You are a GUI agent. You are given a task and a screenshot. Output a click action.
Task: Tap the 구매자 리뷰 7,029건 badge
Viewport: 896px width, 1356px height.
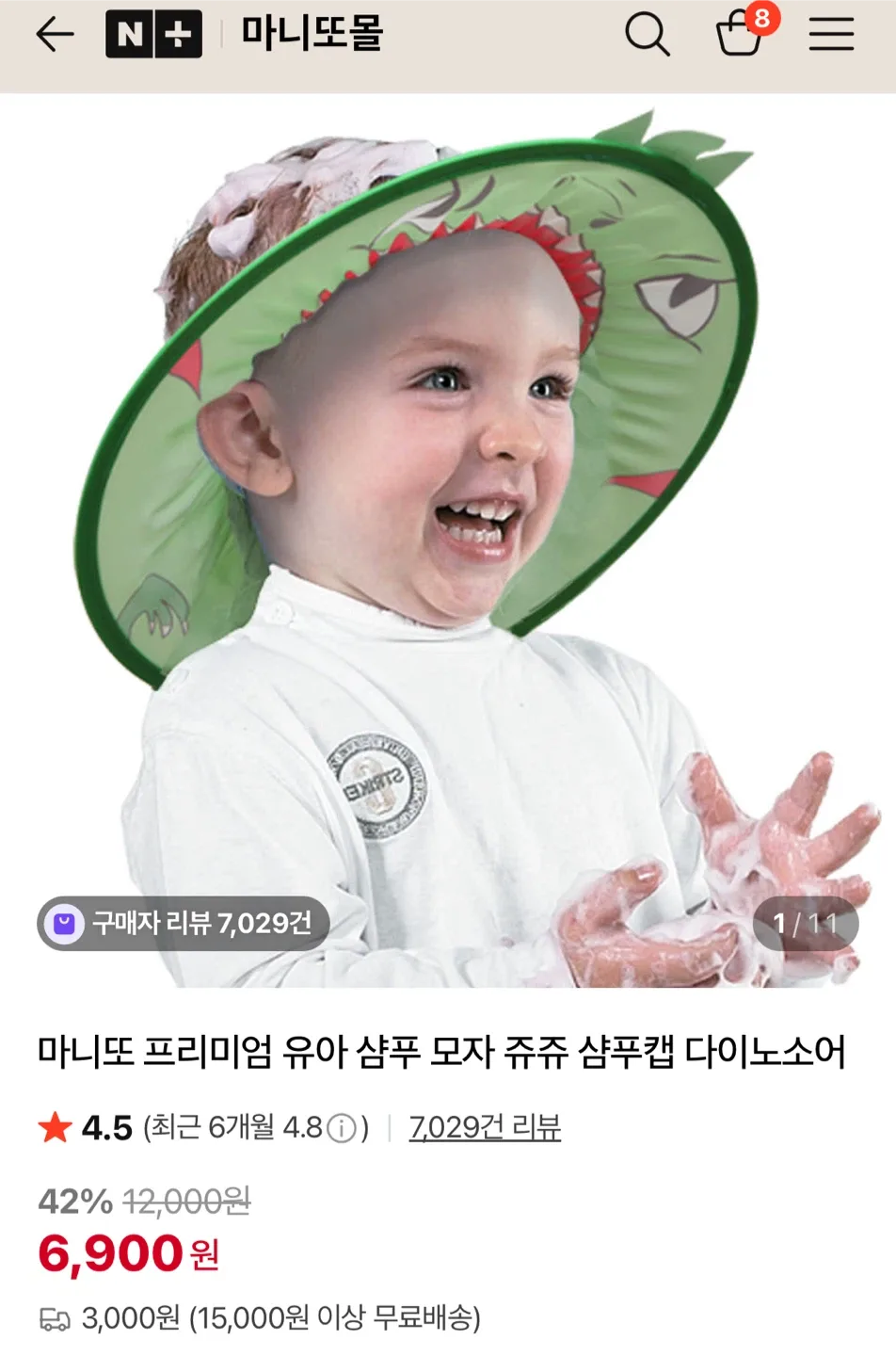(x=184, y=923)
